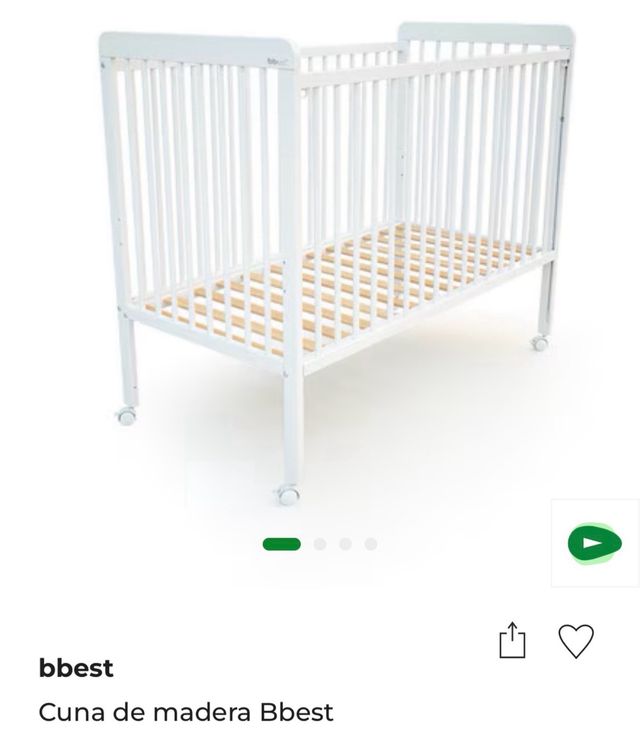This screenshot has width=640, height=741.
Task: Jump to the second gallery image dot
Action: click(x=320, y=544)
